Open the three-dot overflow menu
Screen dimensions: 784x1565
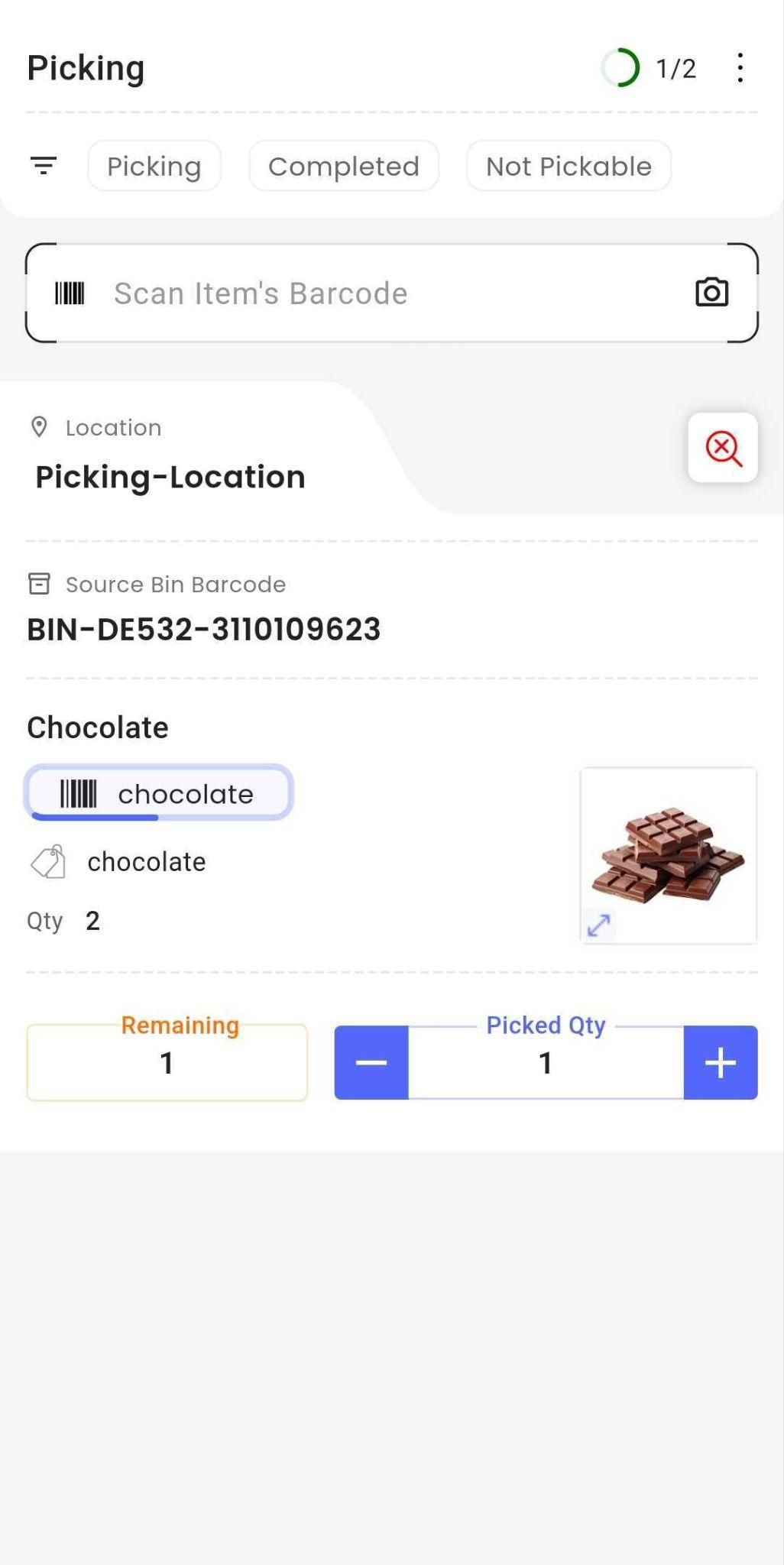(x=740, y=68)
